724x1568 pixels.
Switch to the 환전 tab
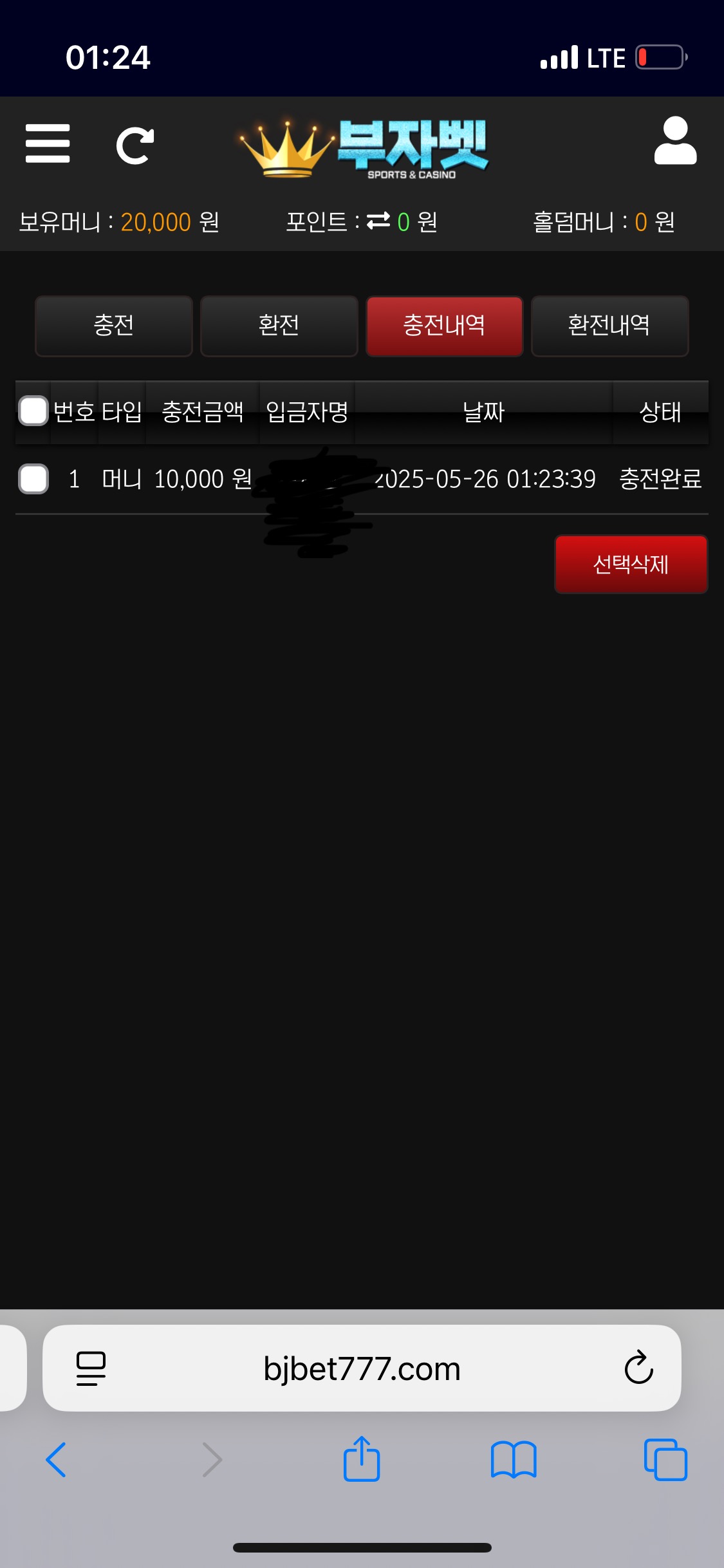279,326
